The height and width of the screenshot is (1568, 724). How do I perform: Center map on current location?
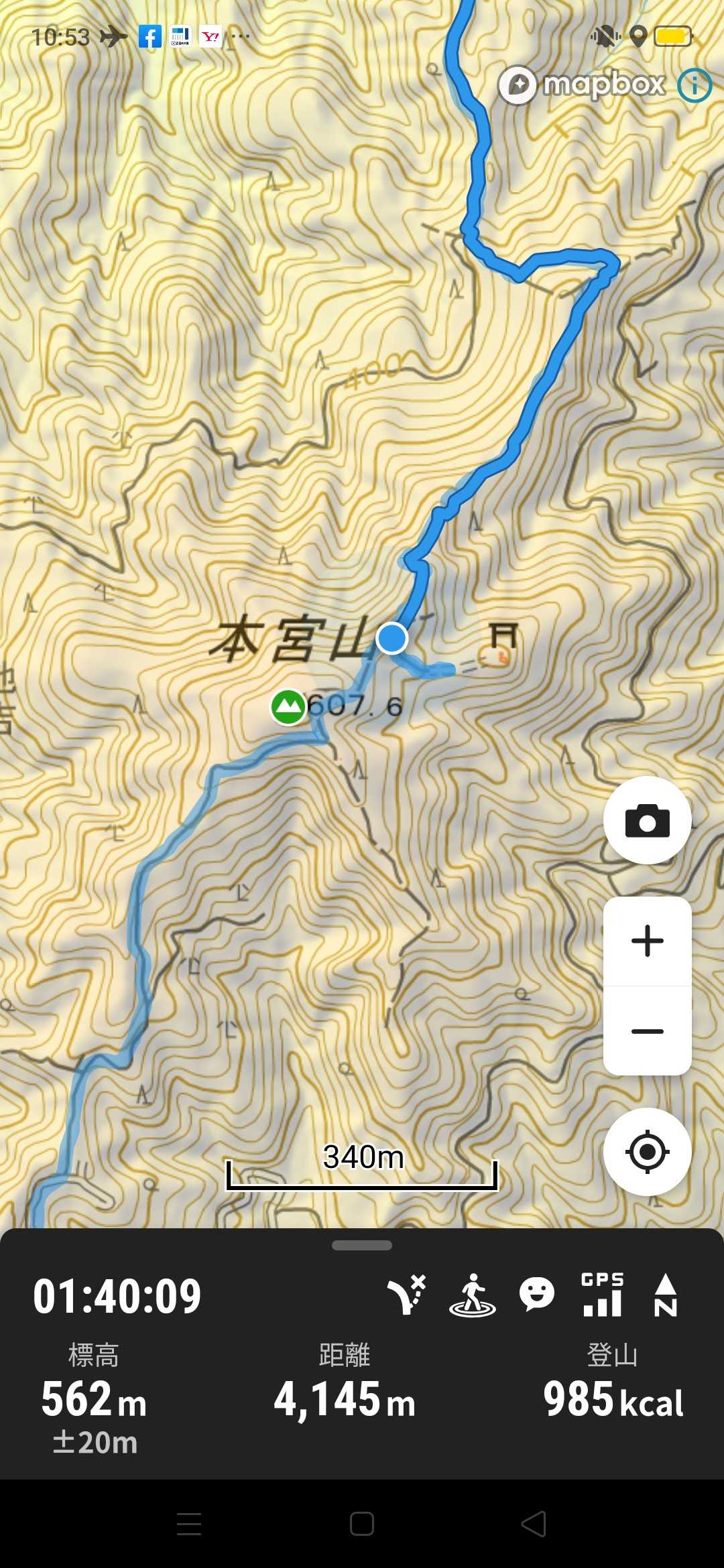point(647,1152)
